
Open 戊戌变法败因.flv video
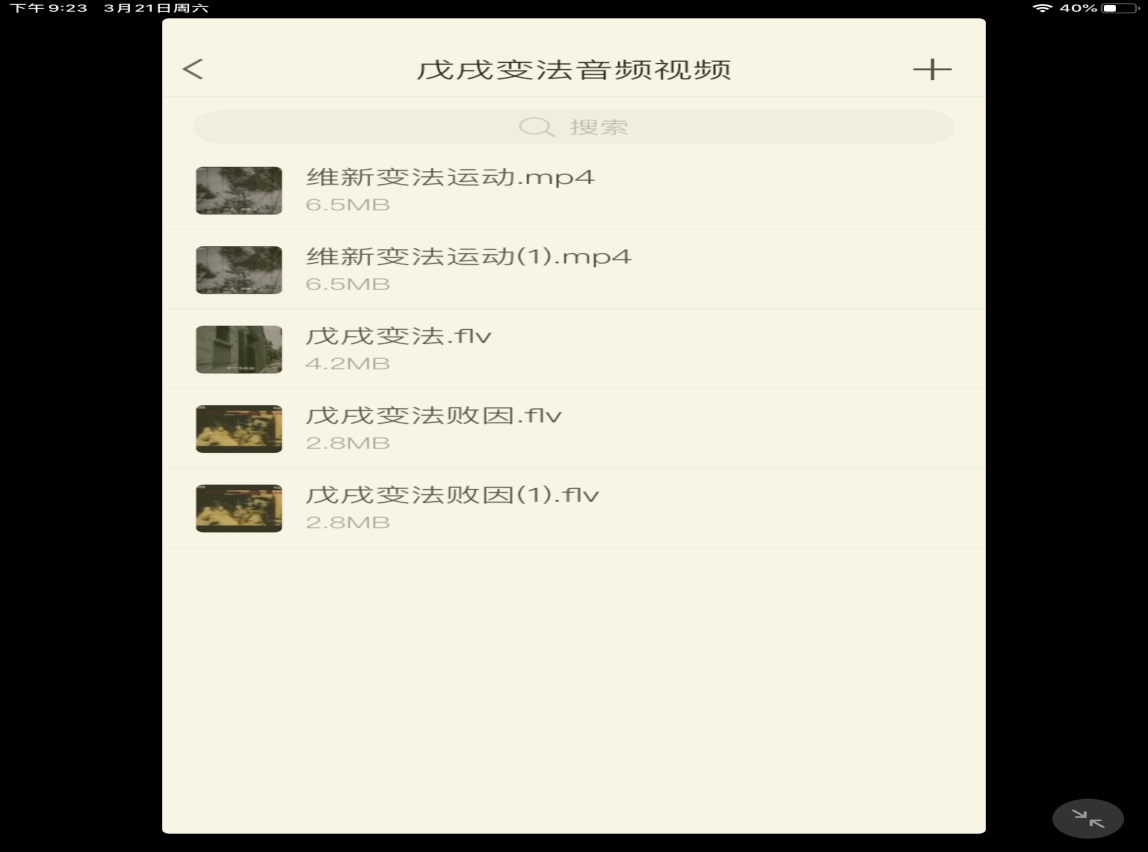(433, 428)
